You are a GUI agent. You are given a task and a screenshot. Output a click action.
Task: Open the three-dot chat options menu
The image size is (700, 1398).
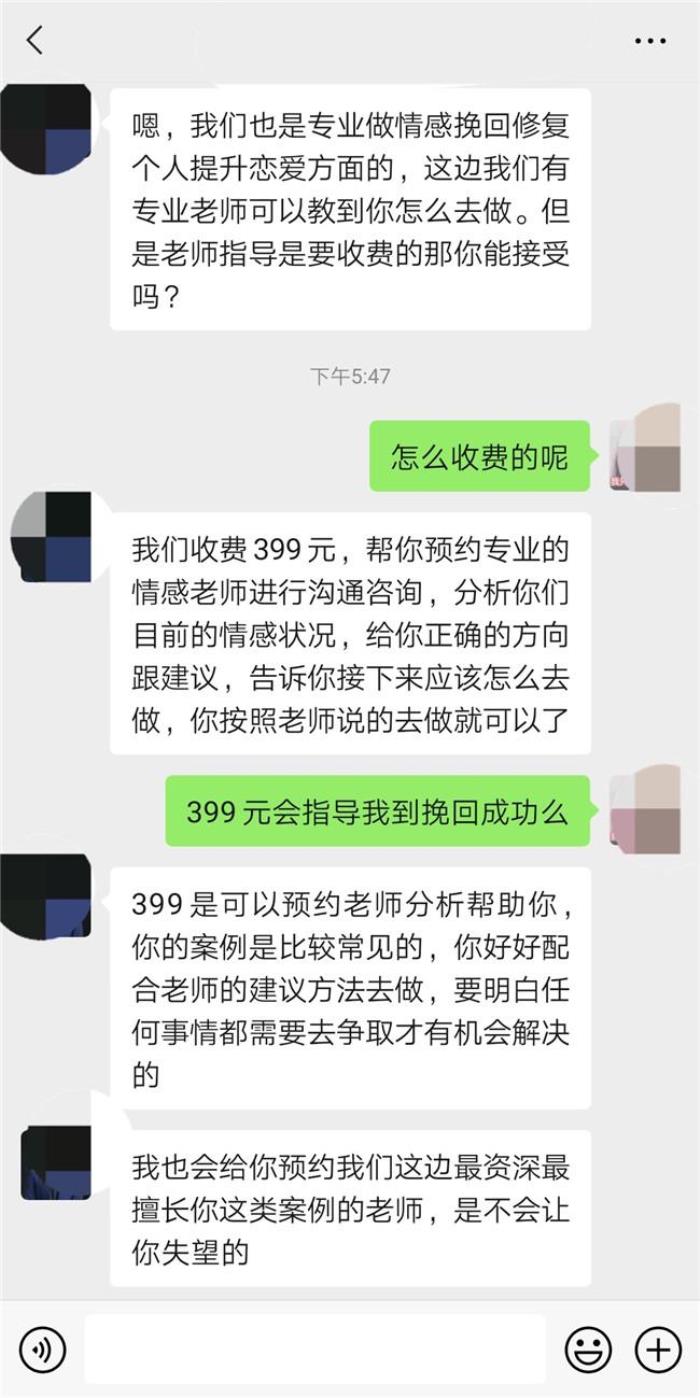click(x=650, y=41)
